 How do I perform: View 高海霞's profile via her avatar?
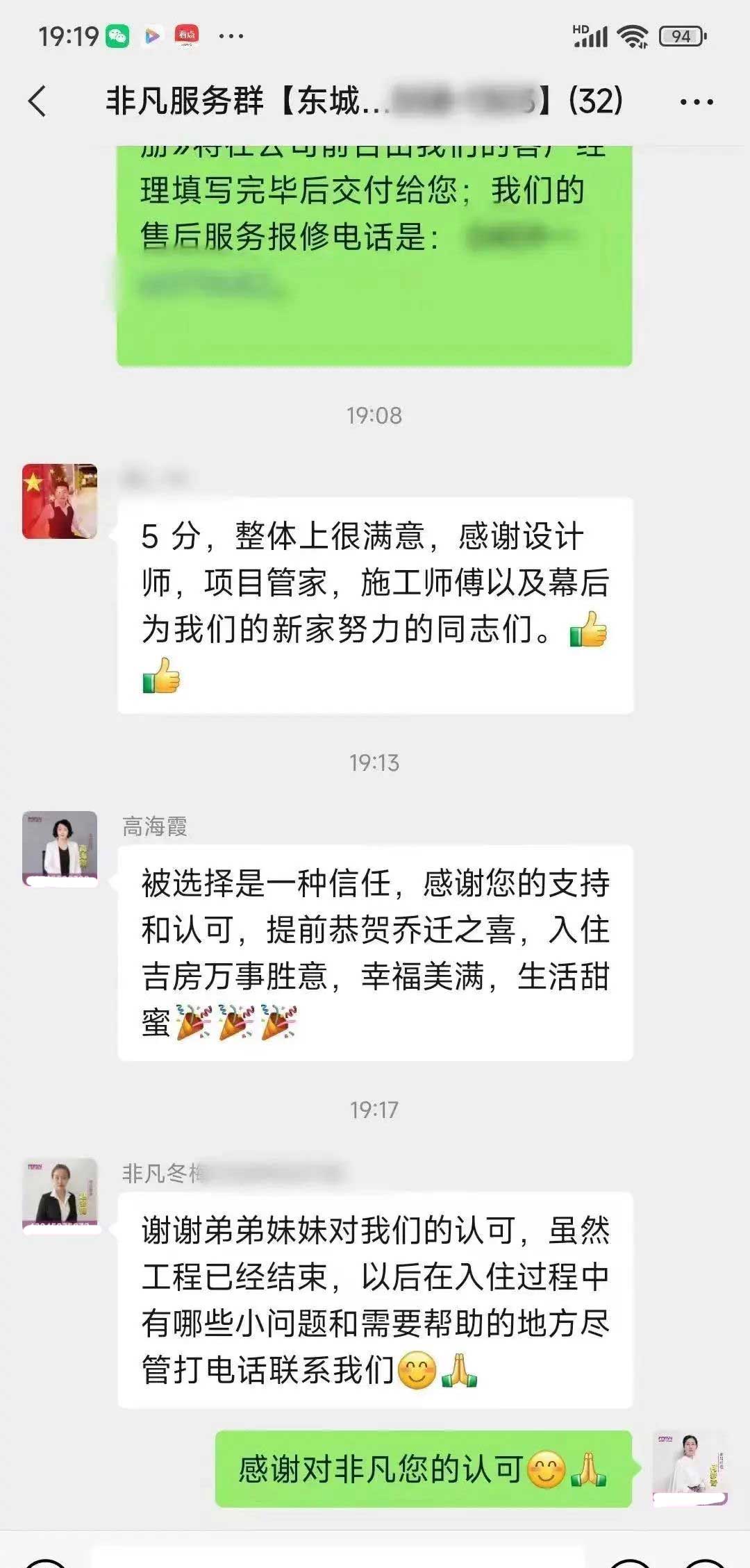point(60,848)
